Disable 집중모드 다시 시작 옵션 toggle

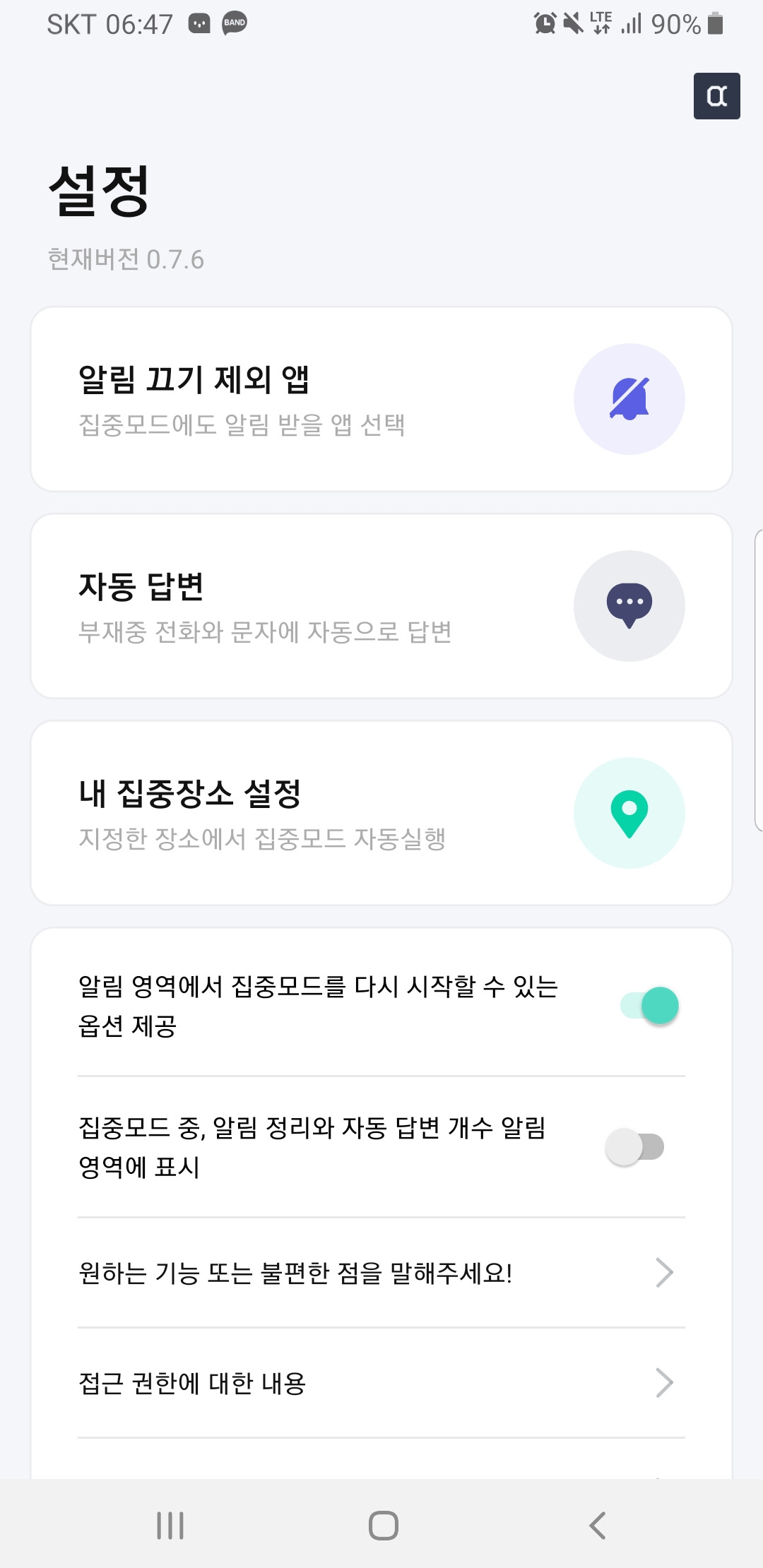pyautogui.click(x=650, y=1006)
